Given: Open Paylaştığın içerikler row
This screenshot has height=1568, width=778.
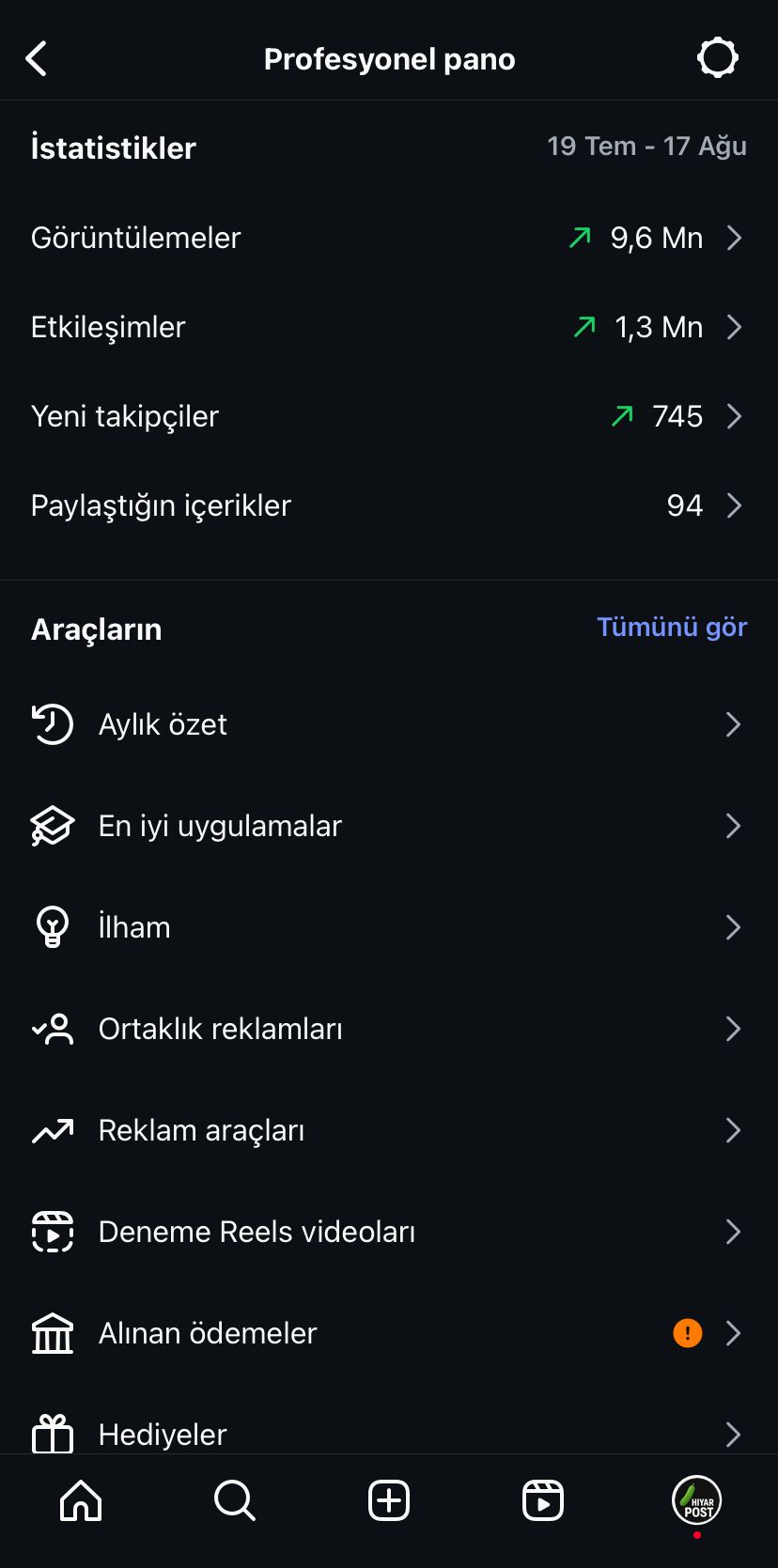Looking at the screenshot, I should click(389, 505).
